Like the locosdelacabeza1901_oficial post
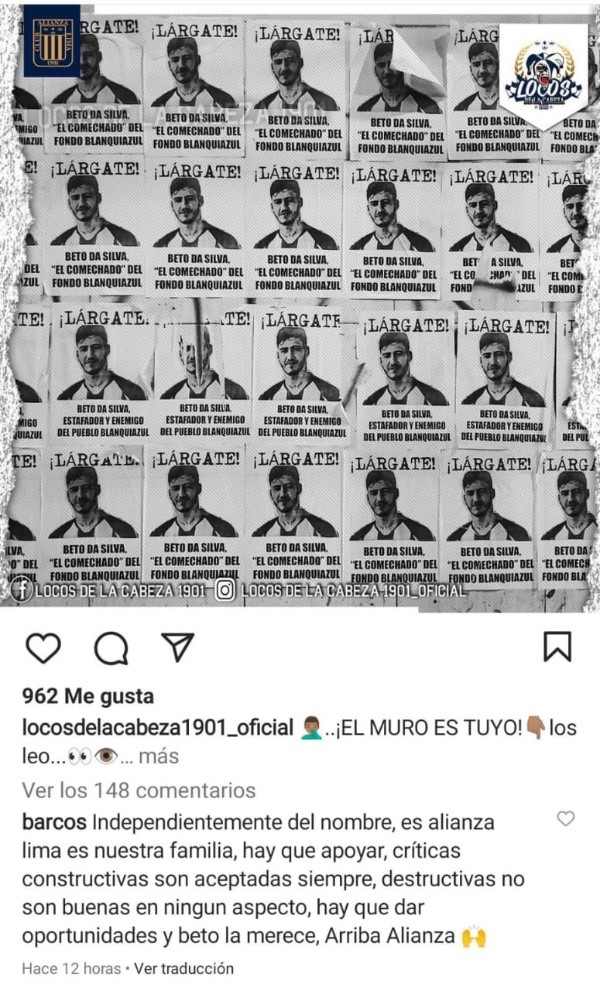Image resolution: width=600 pixels, height=990 pixels. (43, 648)
